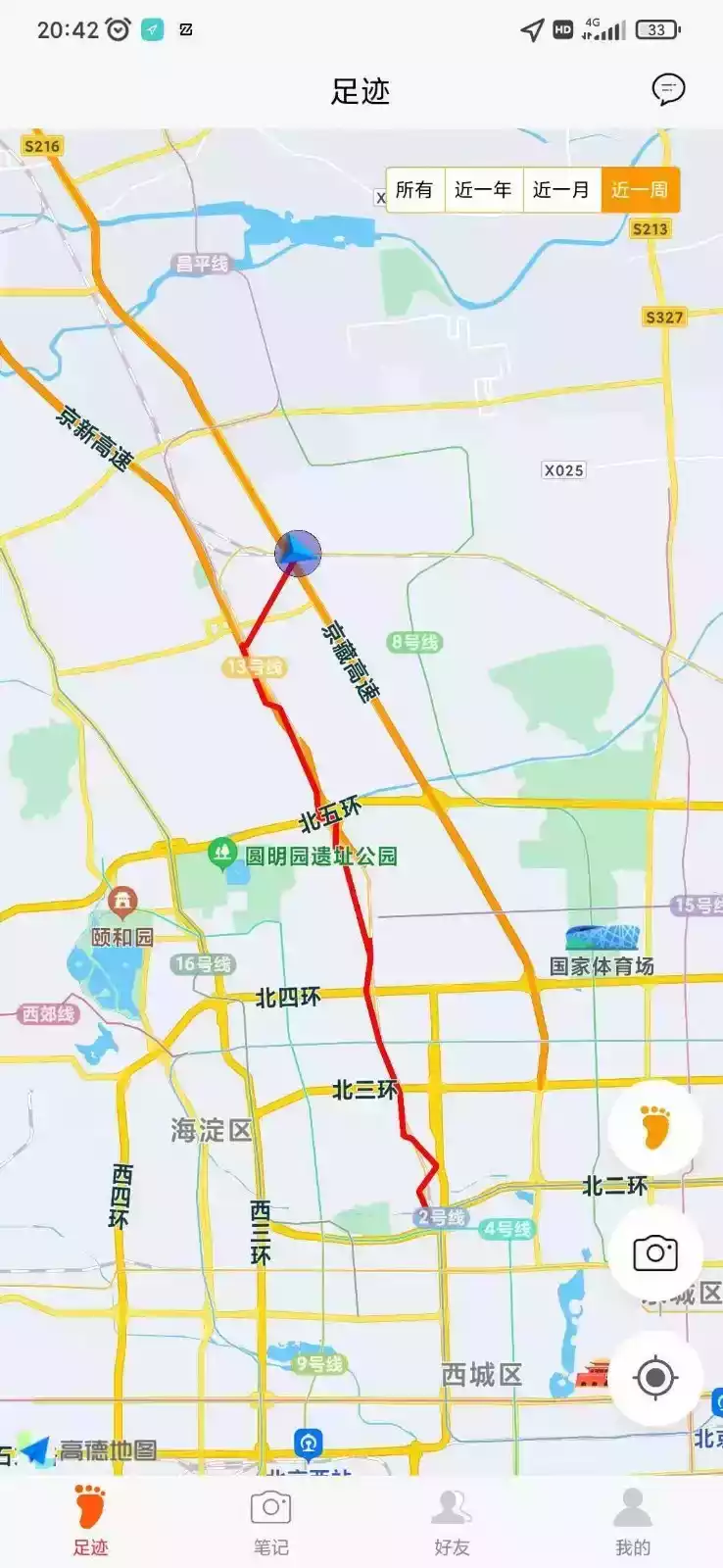Tap the blue current position marker
This screenshot has width=723, height=1568.
[296, 553]
